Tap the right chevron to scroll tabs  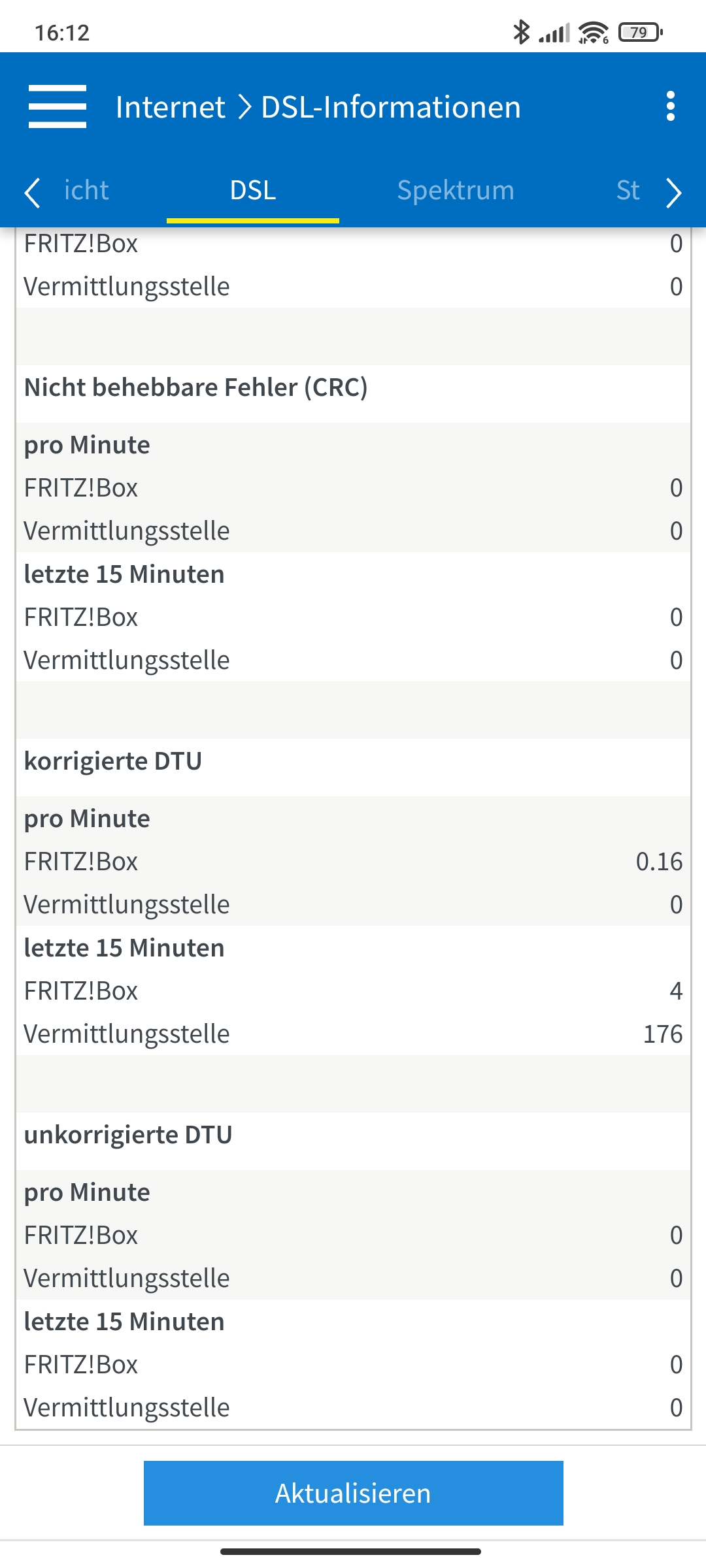(674, 193)
